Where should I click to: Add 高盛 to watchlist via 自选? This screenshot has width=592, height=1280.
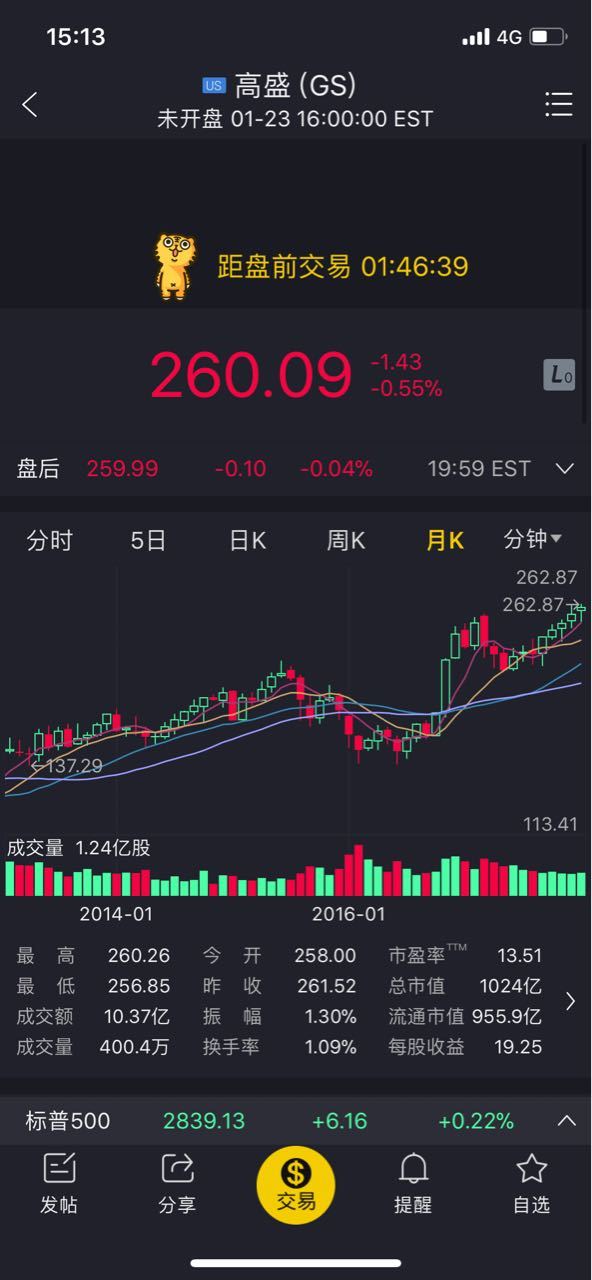(531, 1185)
